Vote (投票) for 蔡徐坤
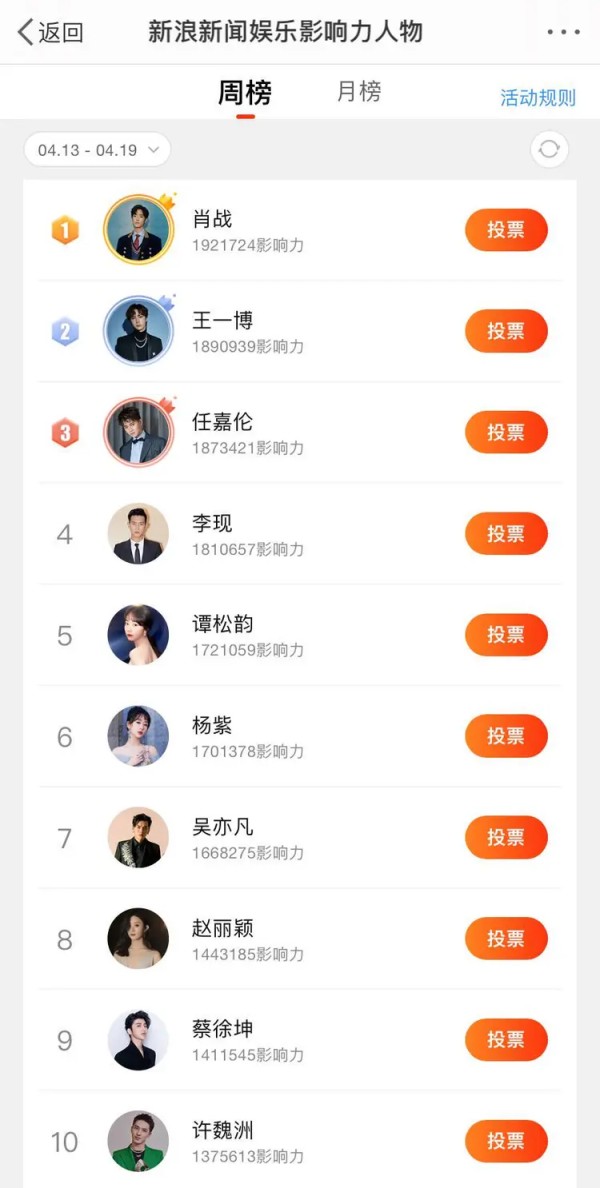600x1188 pixels. 506,1040
